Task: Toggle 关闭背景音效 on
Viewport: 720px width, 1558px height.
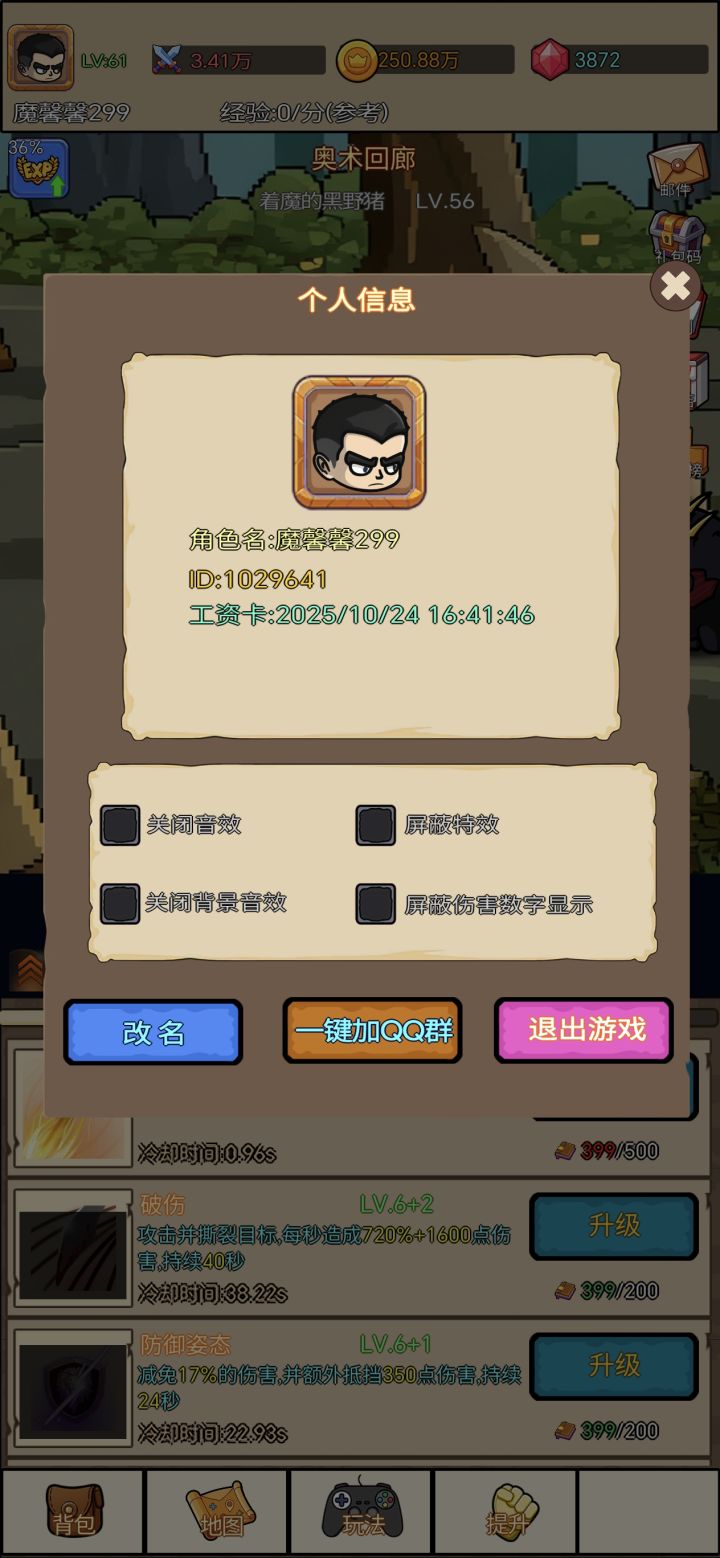Action: point(120,903)
